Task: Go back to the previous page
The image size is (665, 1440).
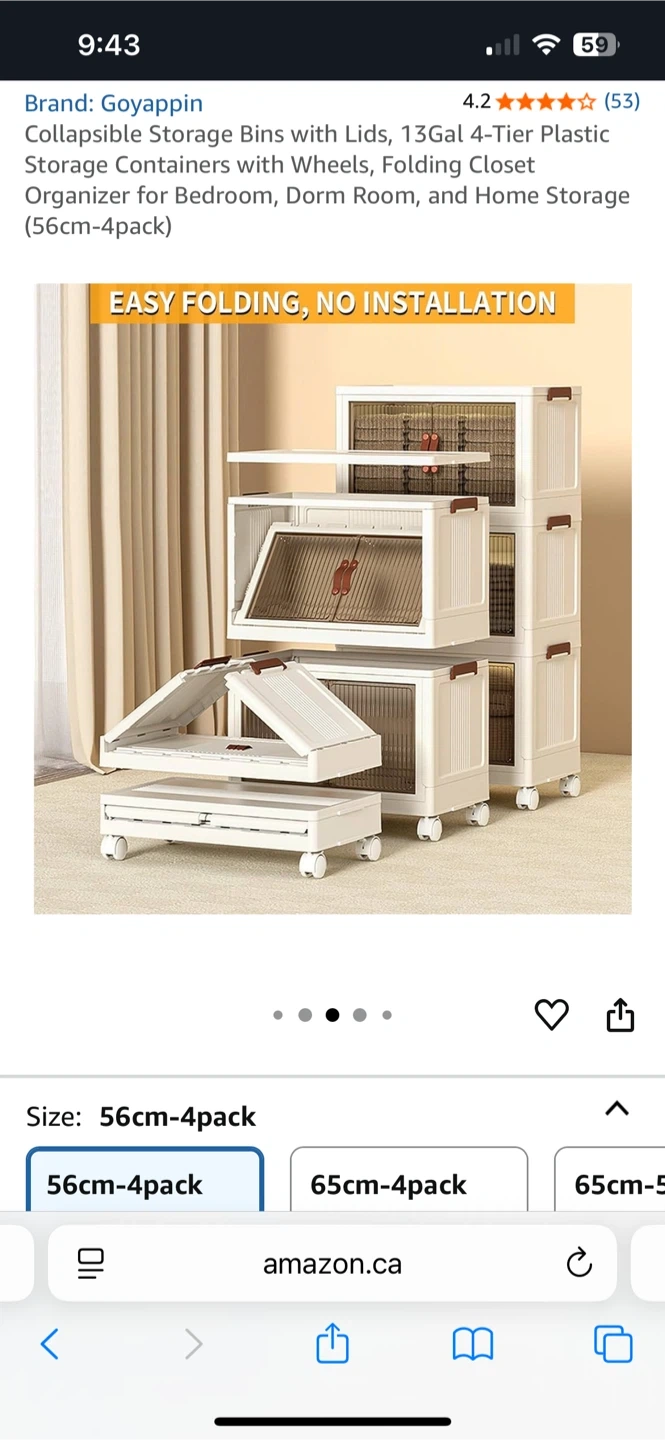Action: [x=50, y=1344]
